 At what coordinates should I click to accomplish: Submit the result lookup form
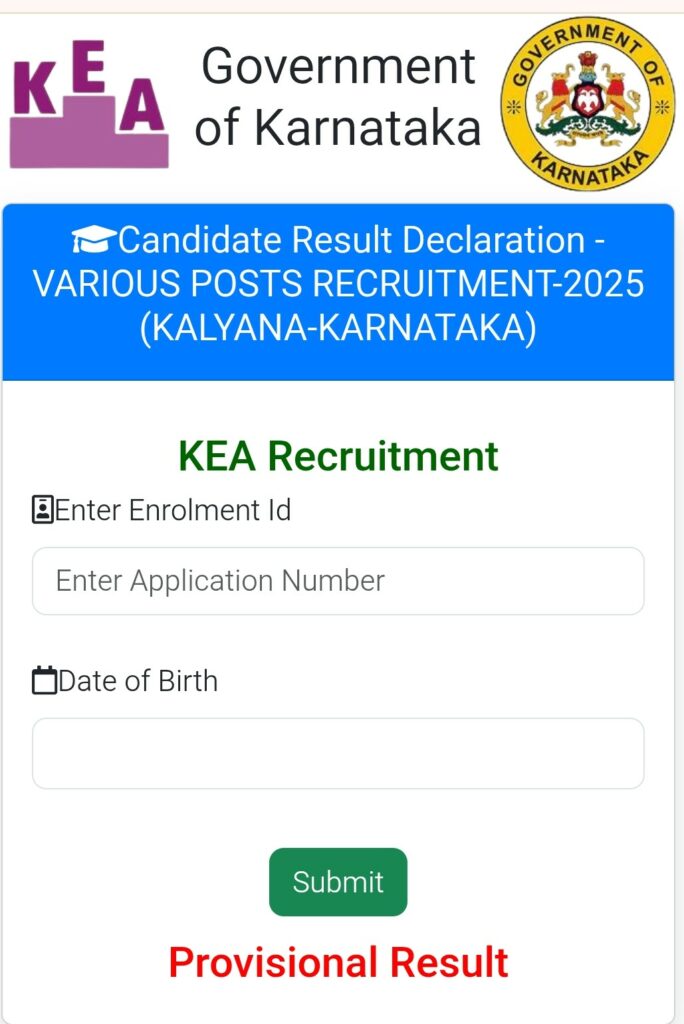(x=338, y=882)
